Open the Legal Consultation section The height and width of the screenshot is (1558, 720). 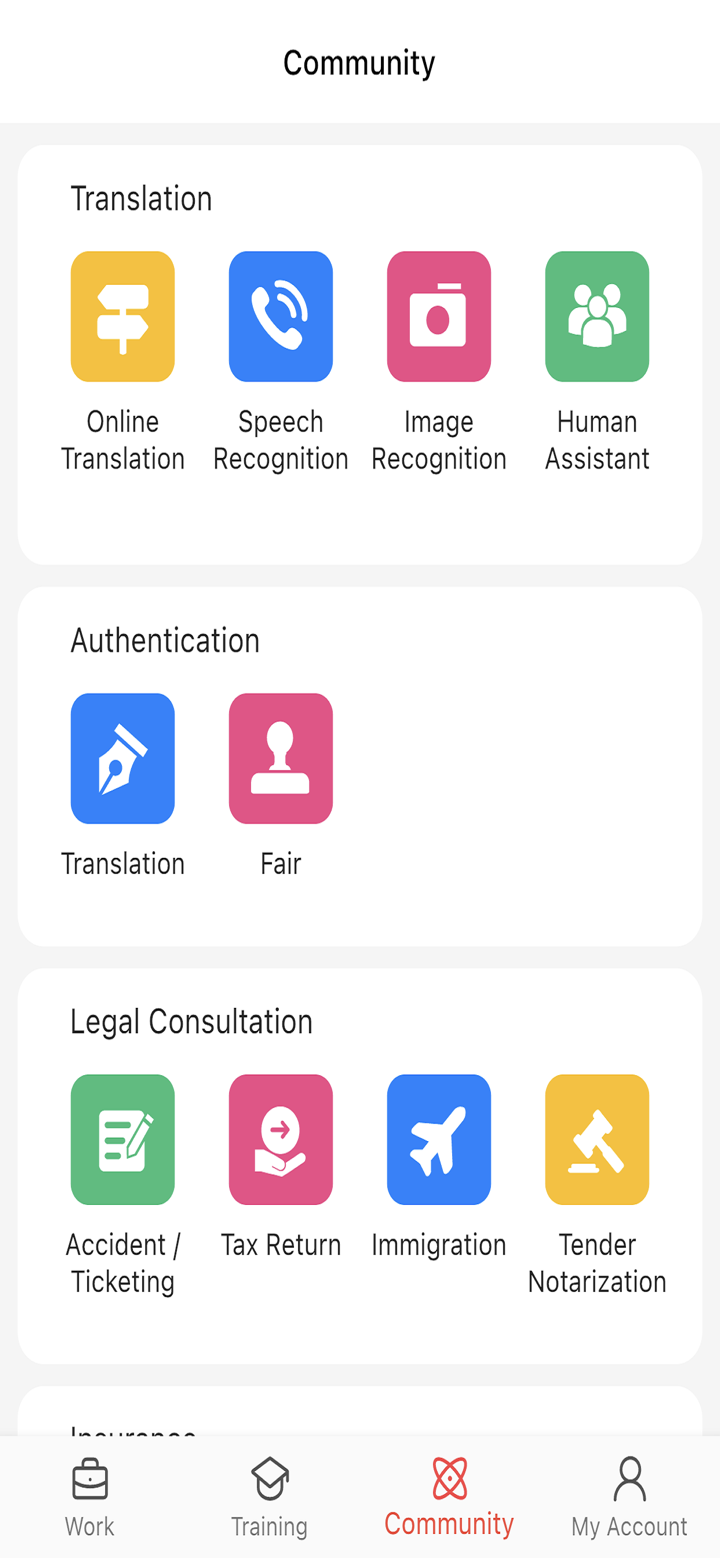[x=192, y=1022]
